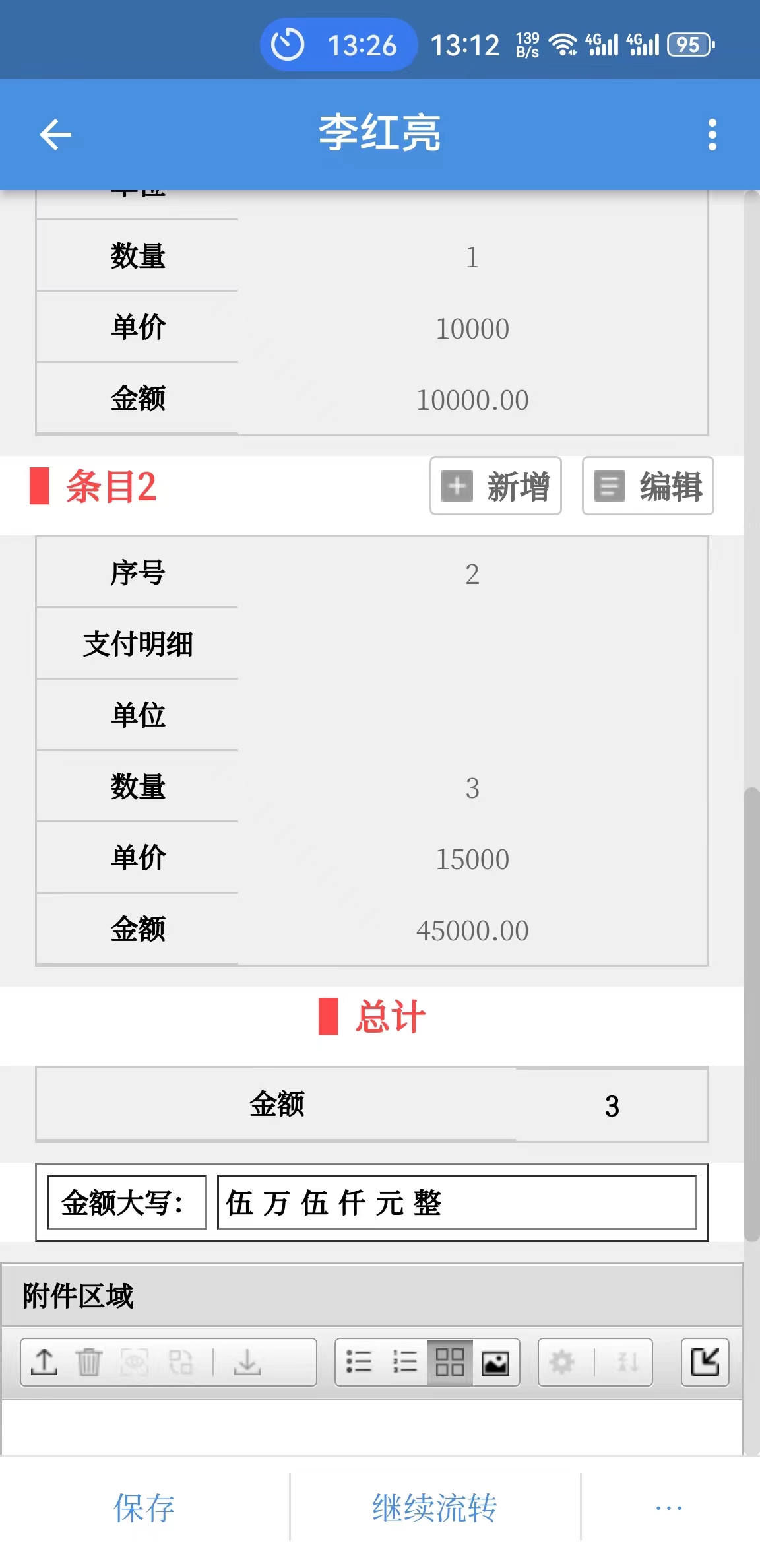The width and height of the screenshot is (760, 1568).
Task: Open the three-dot overflow menu
Action: click(712, 135)
